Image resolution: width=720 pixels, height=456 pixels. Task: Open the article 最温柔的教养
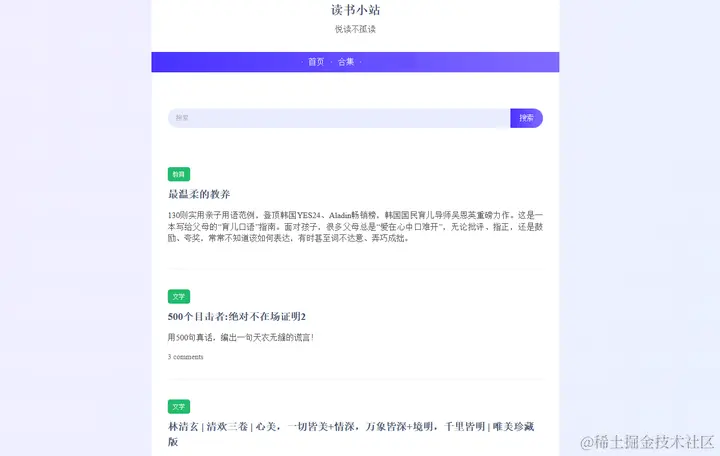coord(199,194)
